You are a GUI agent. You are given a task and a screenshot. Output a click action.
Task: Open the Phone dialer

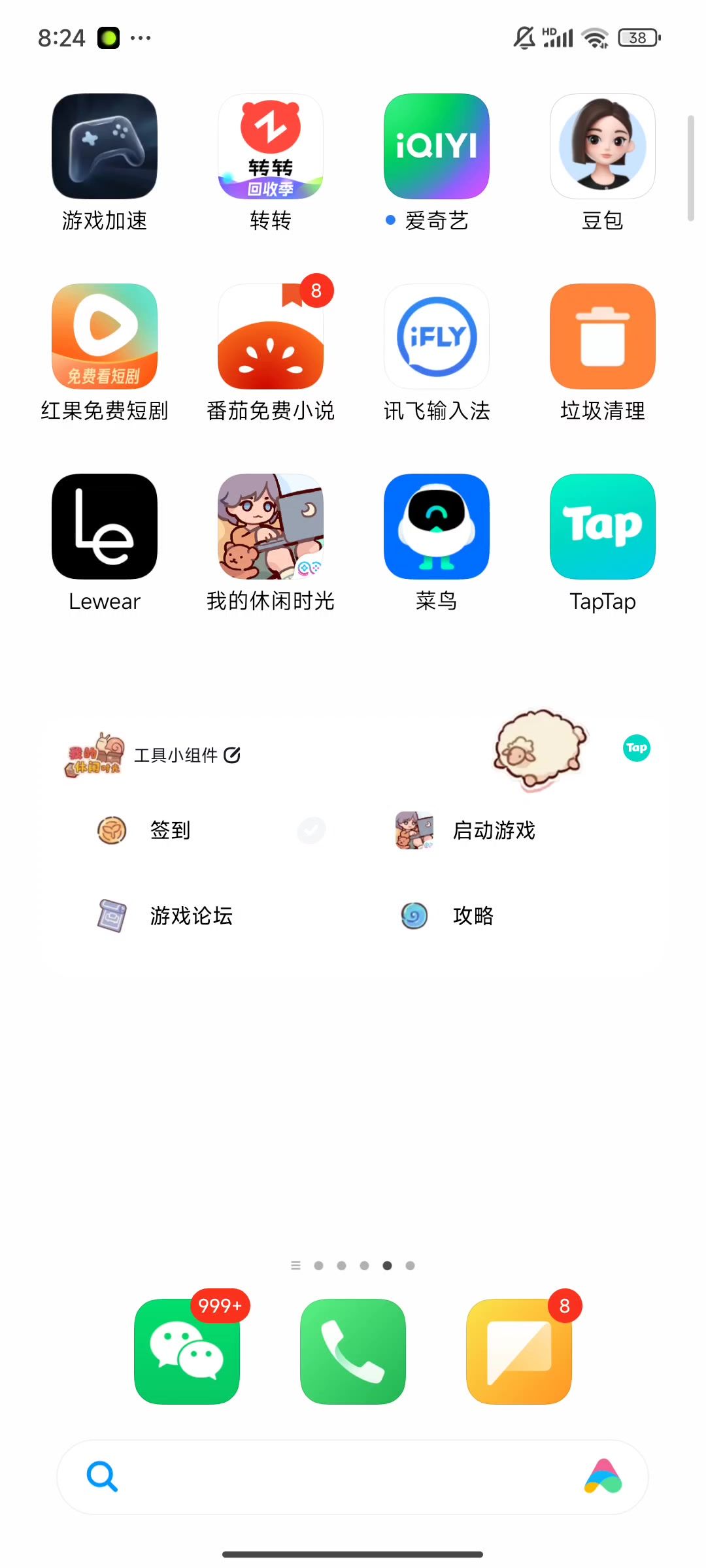[x=353, y=1351]
